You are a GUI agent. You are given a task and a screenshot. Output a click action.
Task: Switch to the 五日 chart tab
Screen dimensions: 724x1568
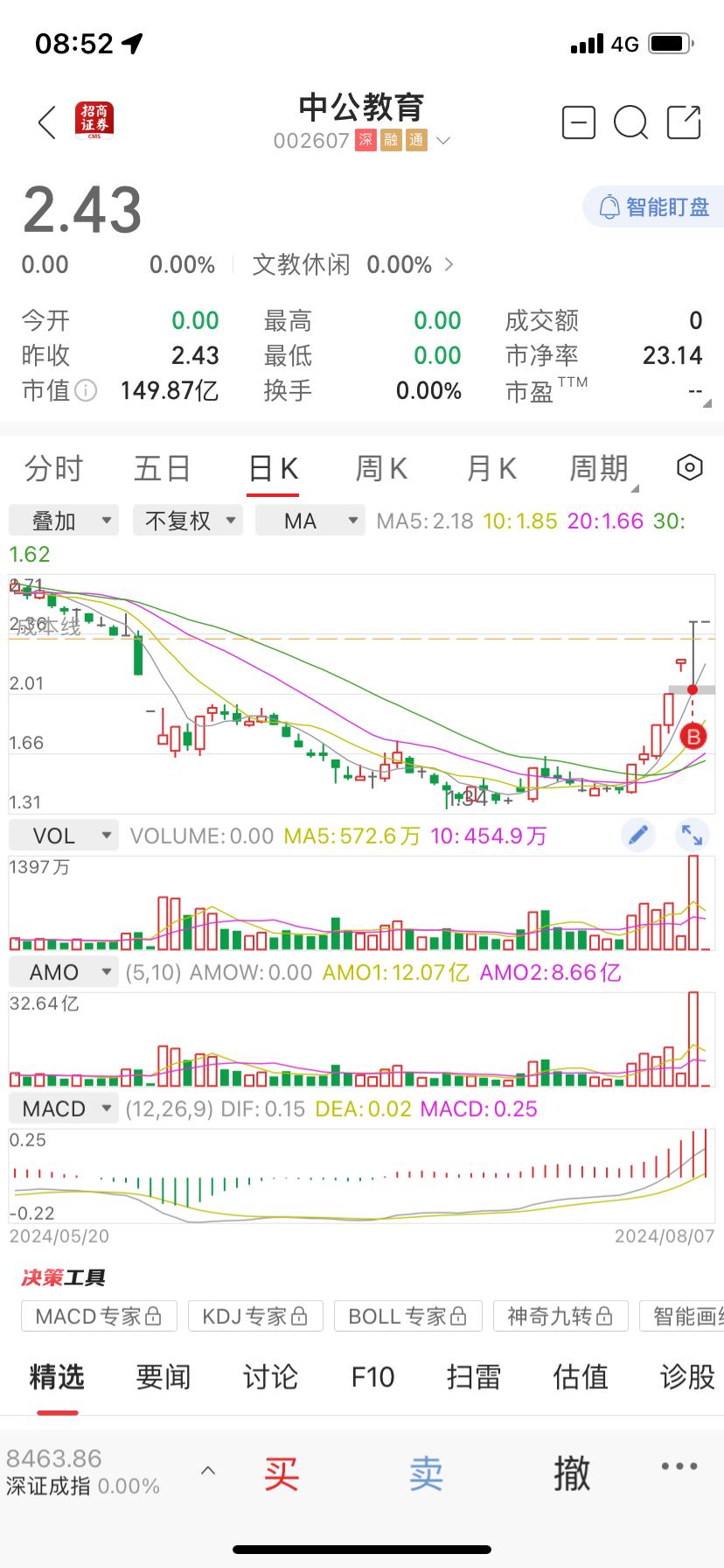(x=163, y=469)
